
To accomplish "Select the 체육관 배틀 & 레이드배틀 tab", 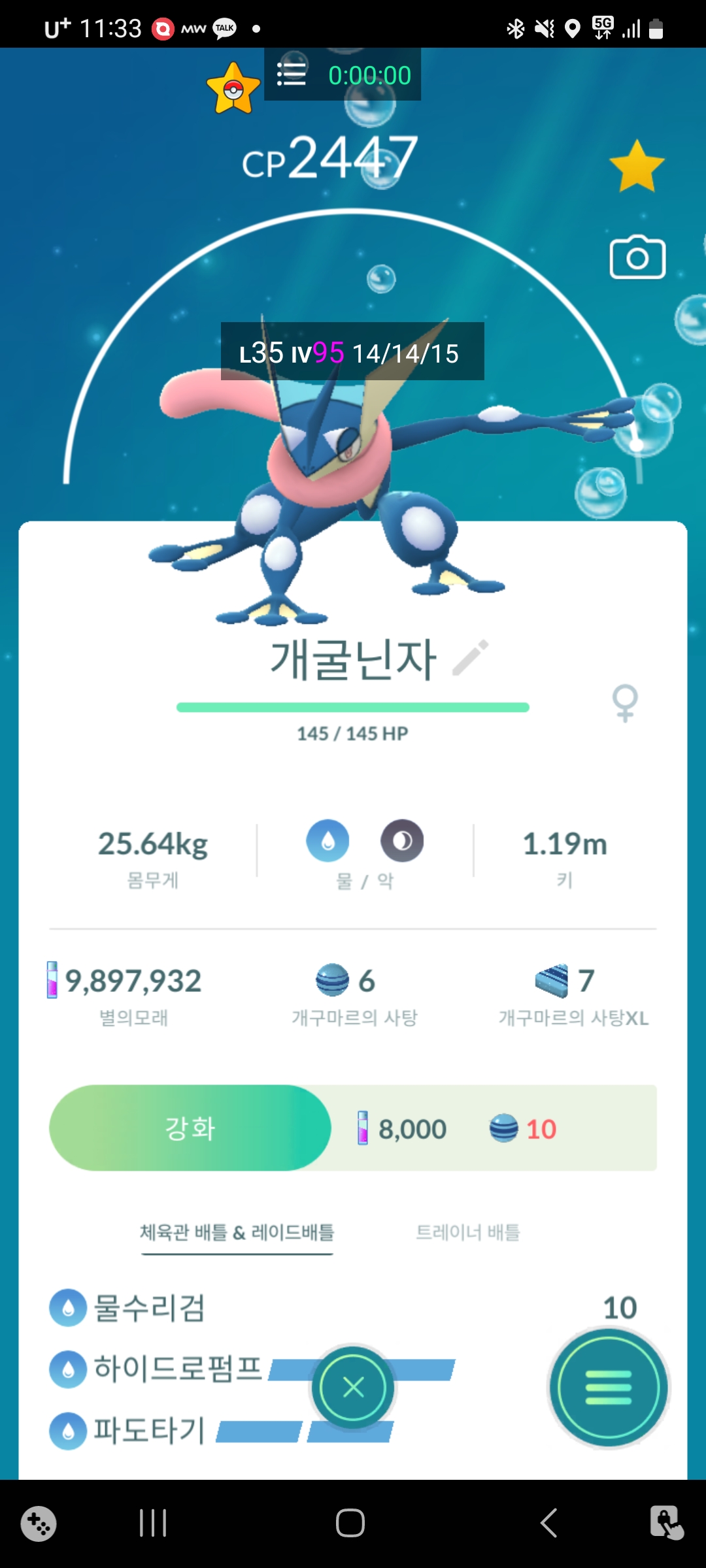I will point(237,1233).
